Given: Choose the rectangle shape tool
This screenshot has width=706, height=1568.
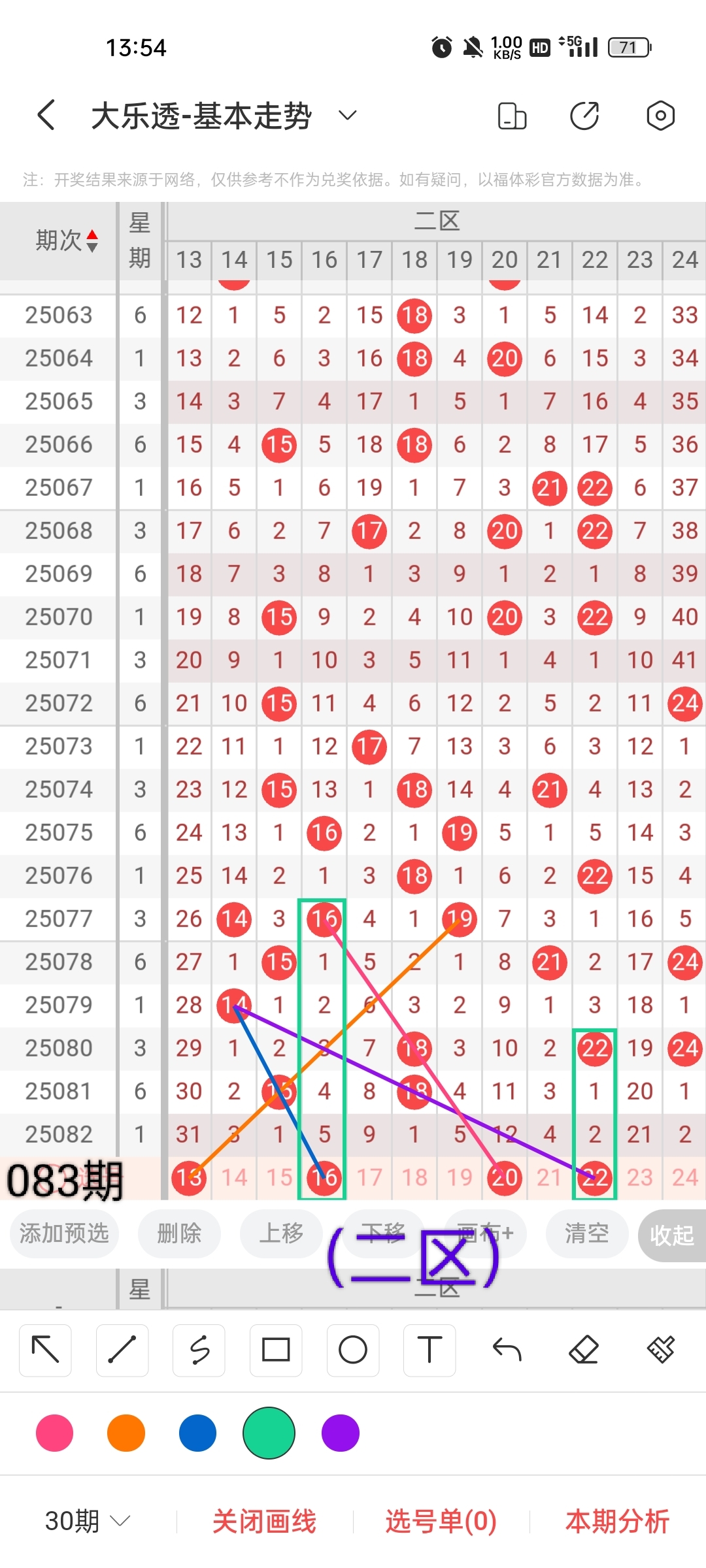Looking at the screenshot, I should (x=276, y=1350).
